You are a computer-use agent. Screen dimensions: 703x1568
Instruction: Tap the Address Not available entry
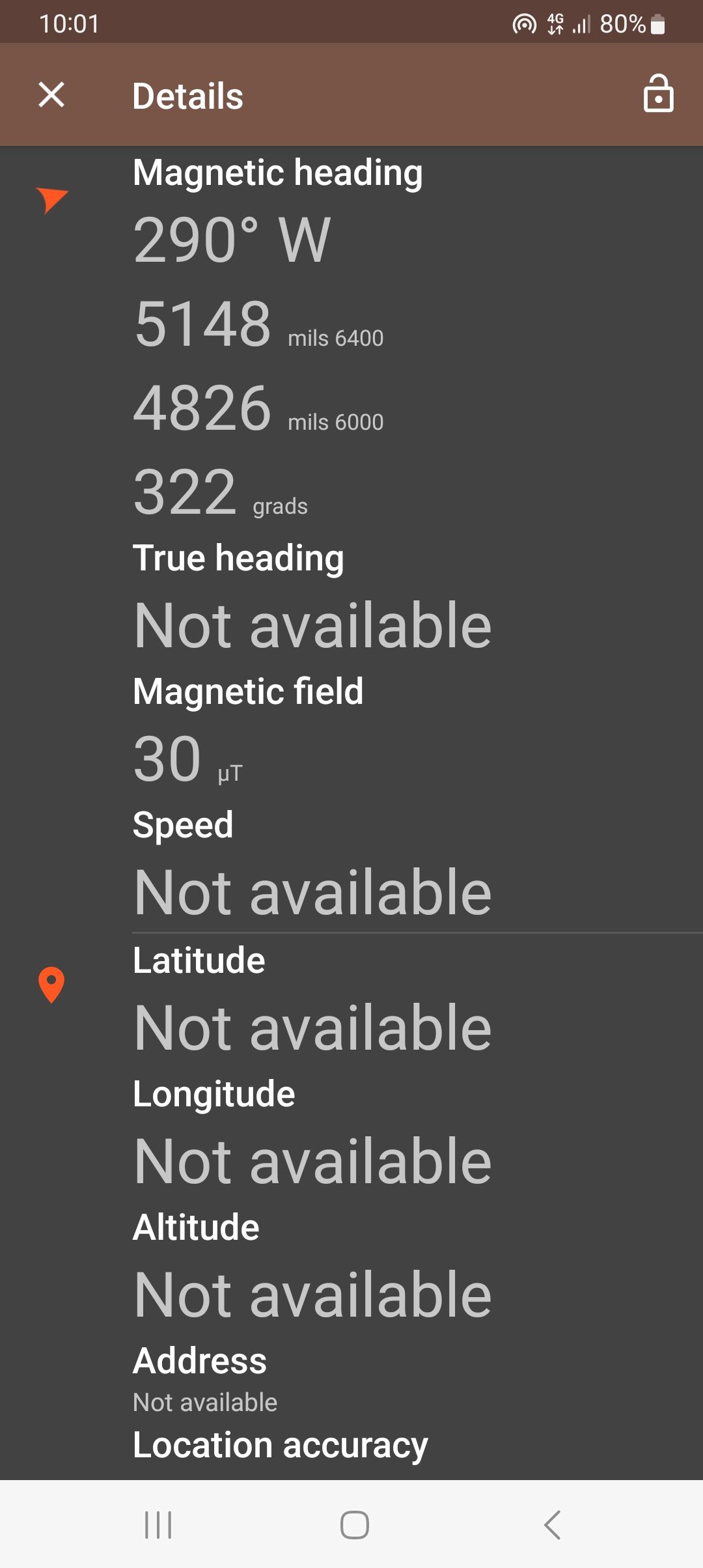point(204,1401)
